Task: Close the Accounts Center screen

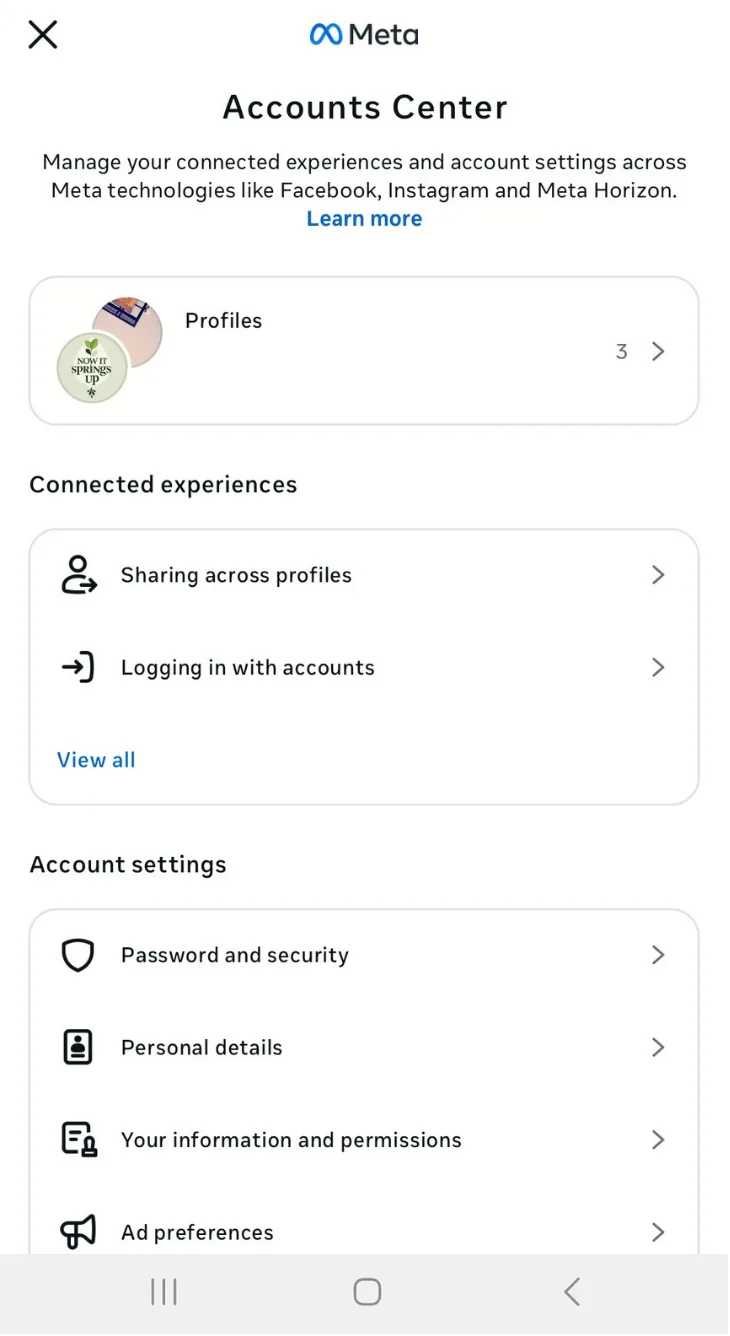Action: [x=43, y=35]
